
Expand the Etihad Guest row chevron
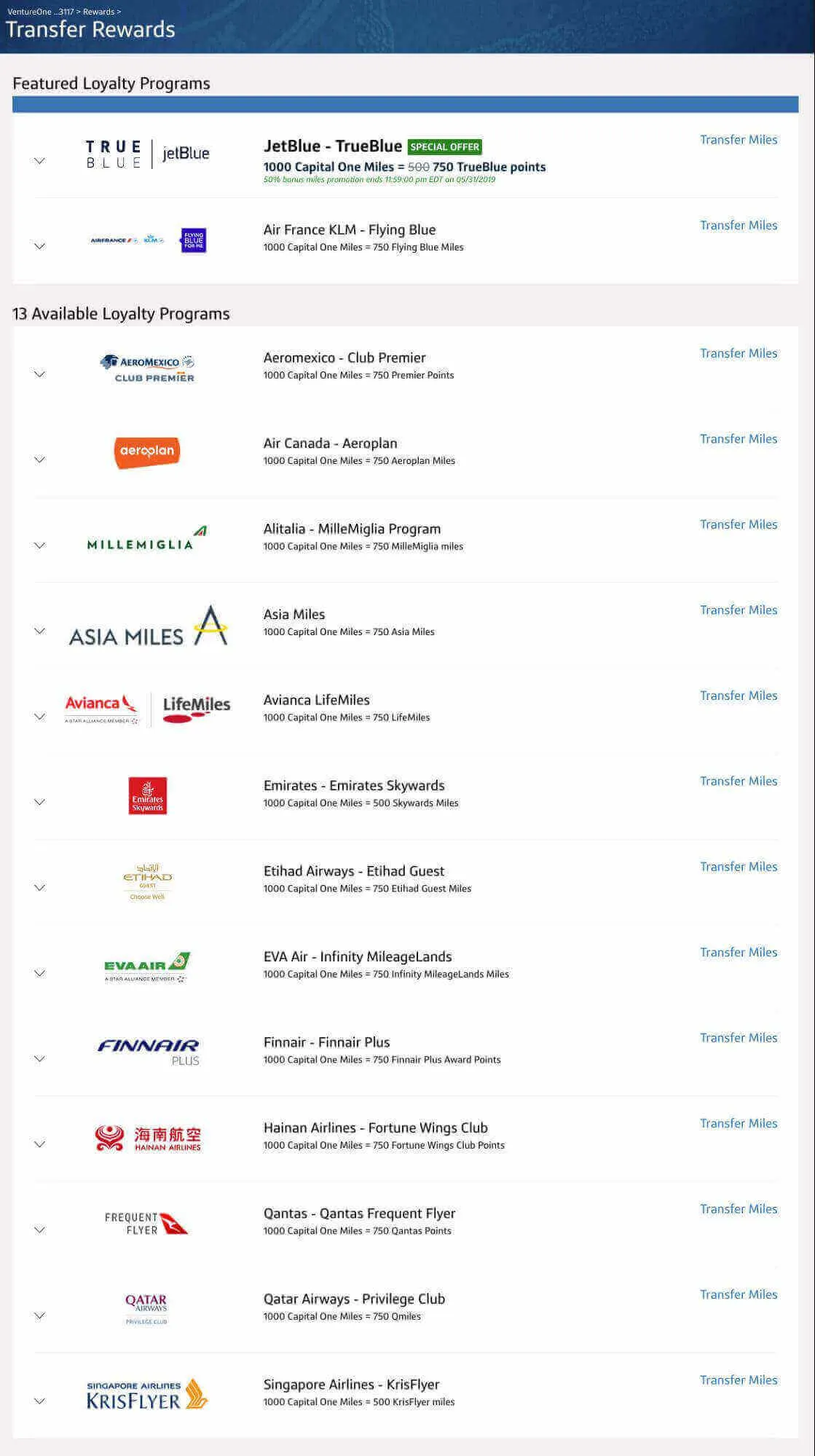[40, 888]
